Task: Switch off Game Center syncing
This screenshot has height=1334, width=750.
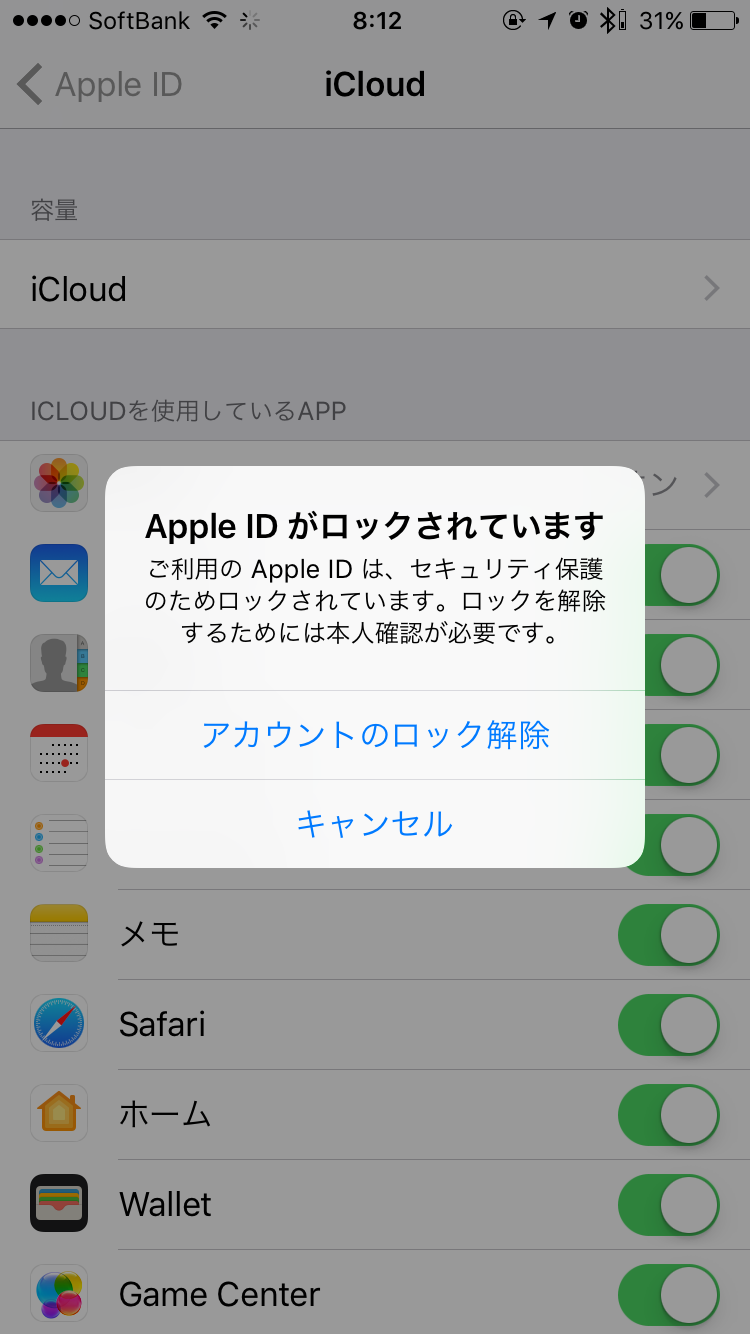Action: [x=668, y=1295]
